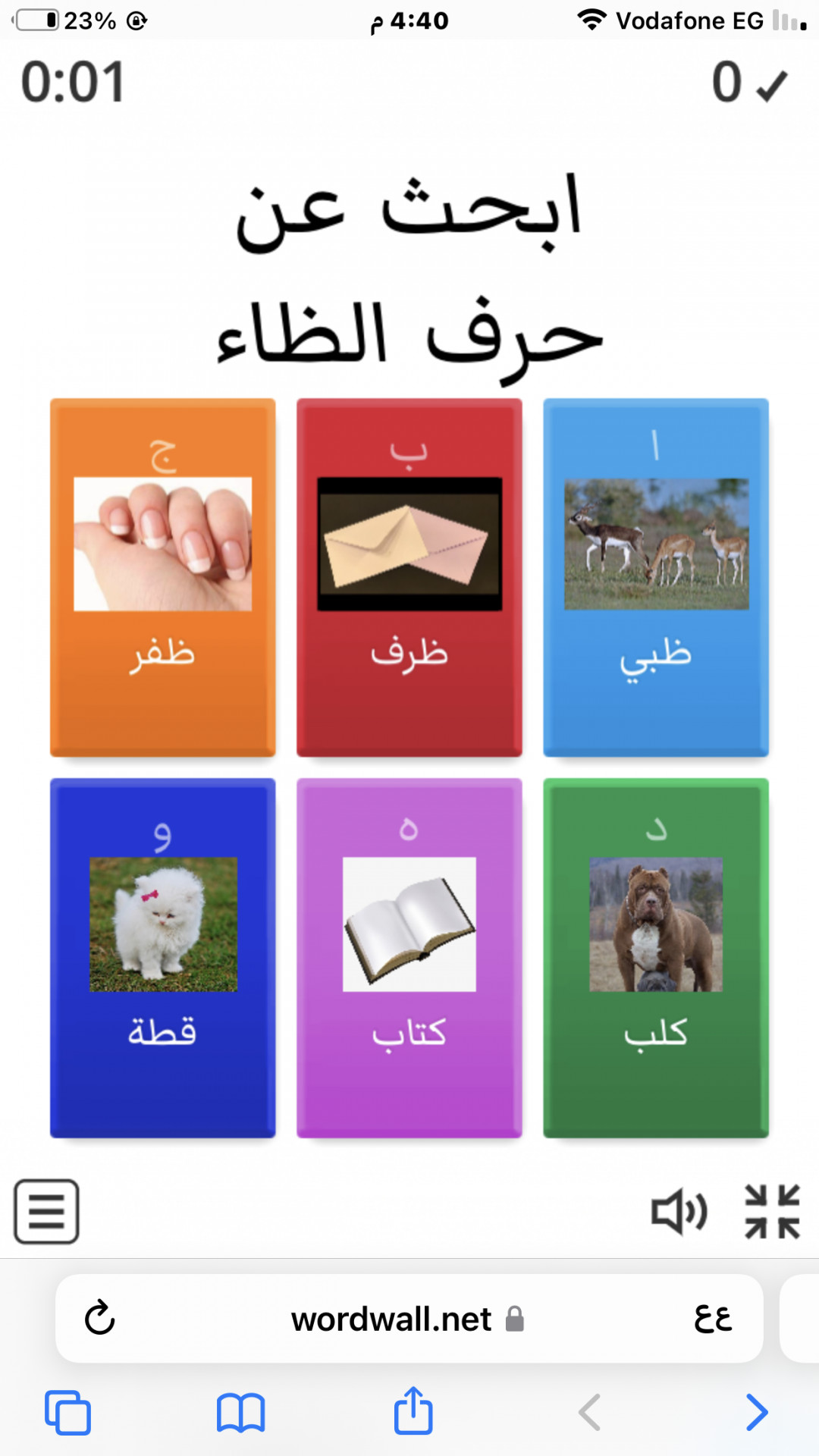Reload the wordwall.net page
Screen dimensions: 819x1456
point(99,1318)
